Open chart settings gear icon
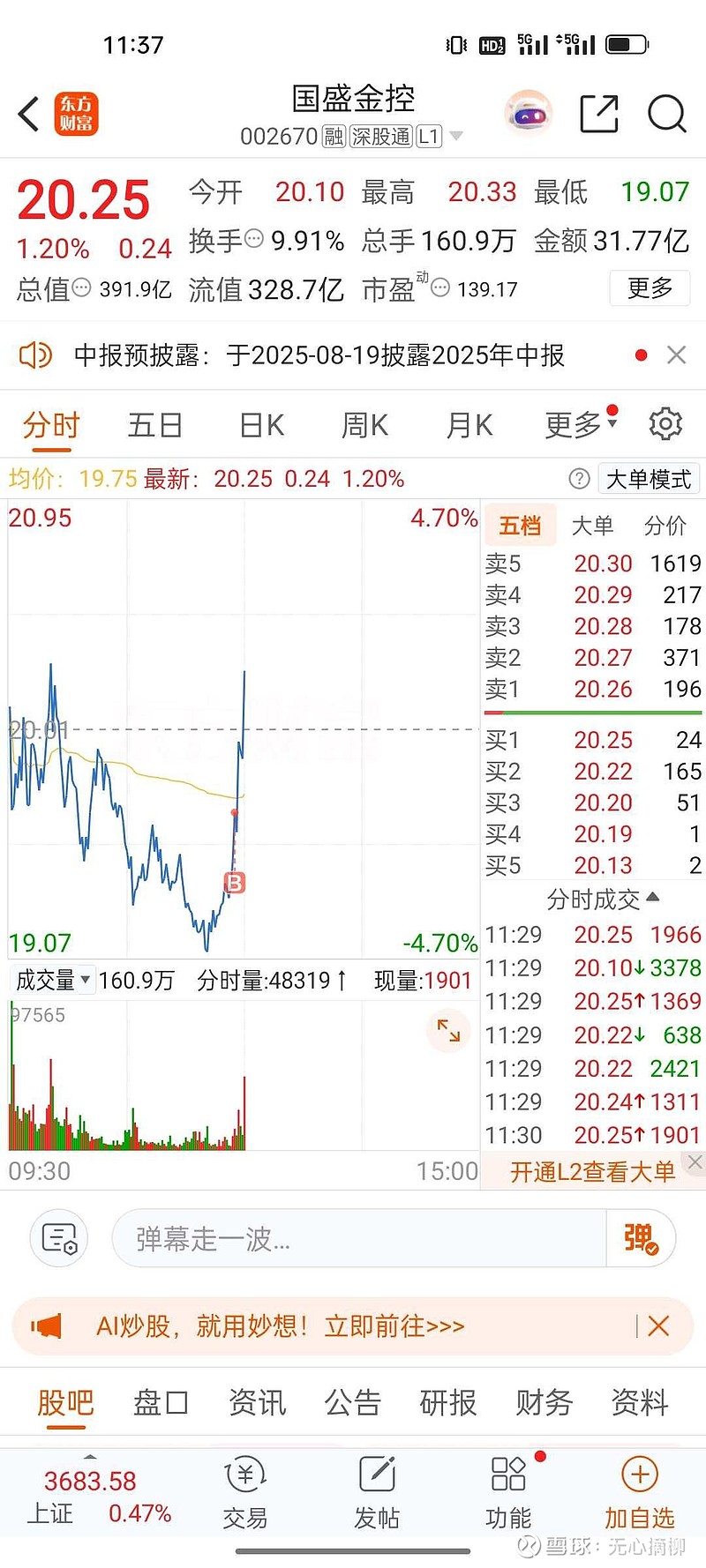Viewport: 706px width, 1568px height. (665, 424)
